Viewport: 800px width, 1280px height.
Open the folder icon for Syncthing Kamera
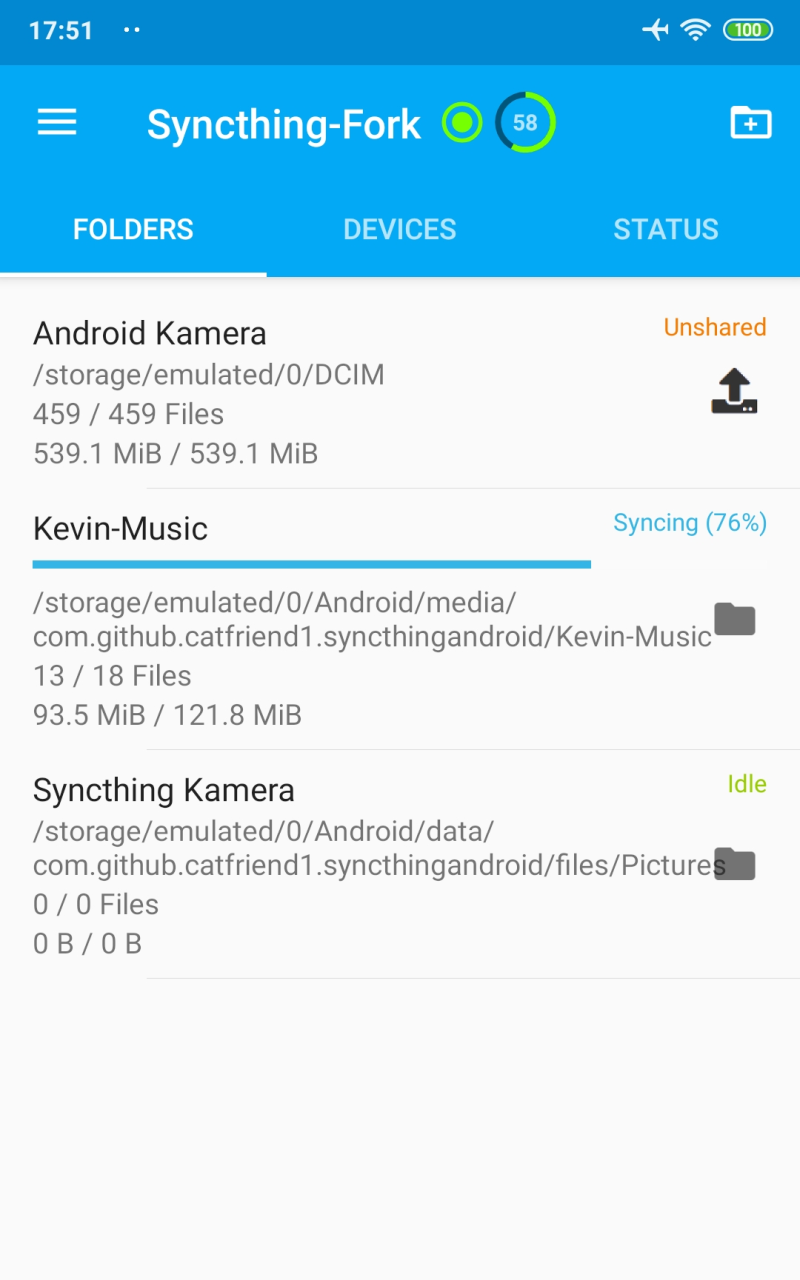[x=735, y=864]
